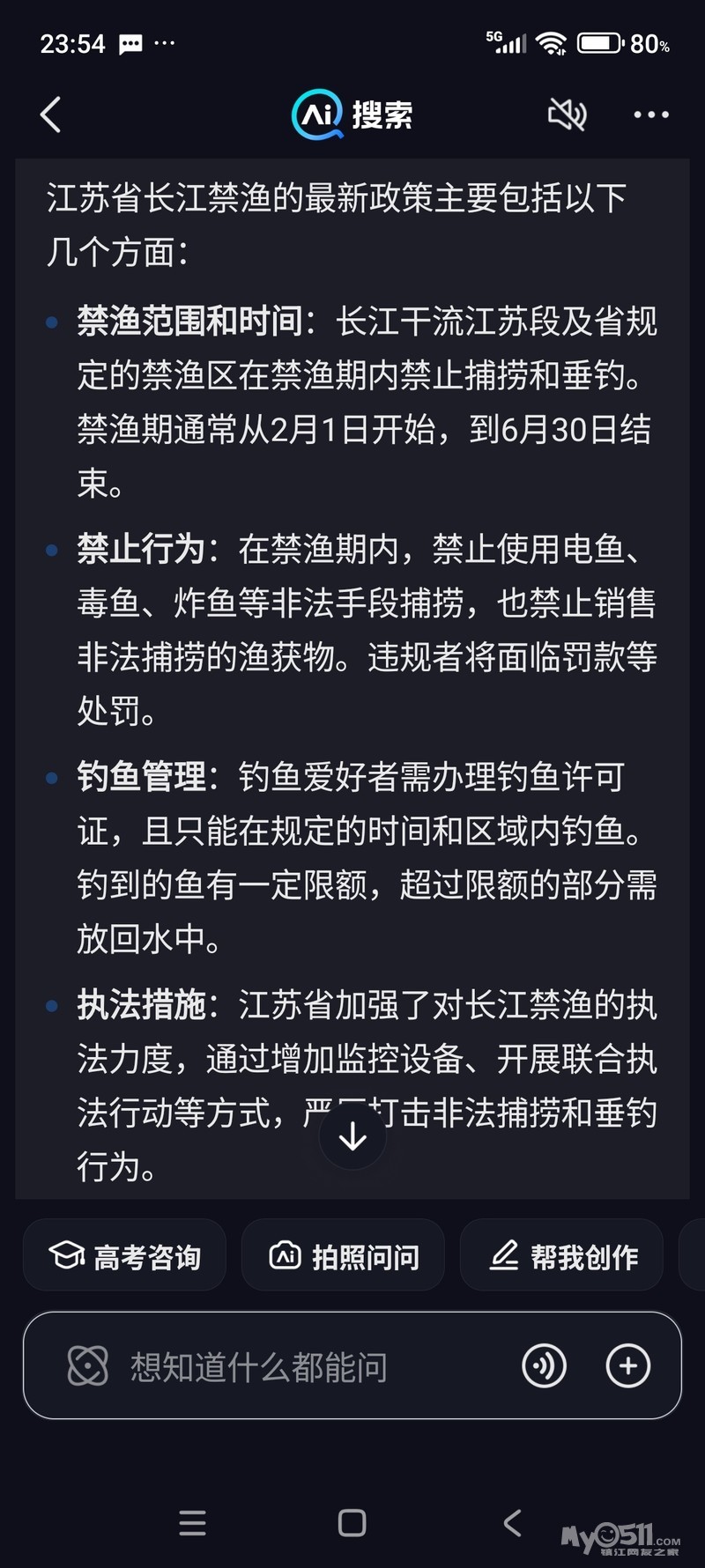The image size is (705, 1568).
Task: Toggle the muted speaker icon
Action: coord(568,114)
